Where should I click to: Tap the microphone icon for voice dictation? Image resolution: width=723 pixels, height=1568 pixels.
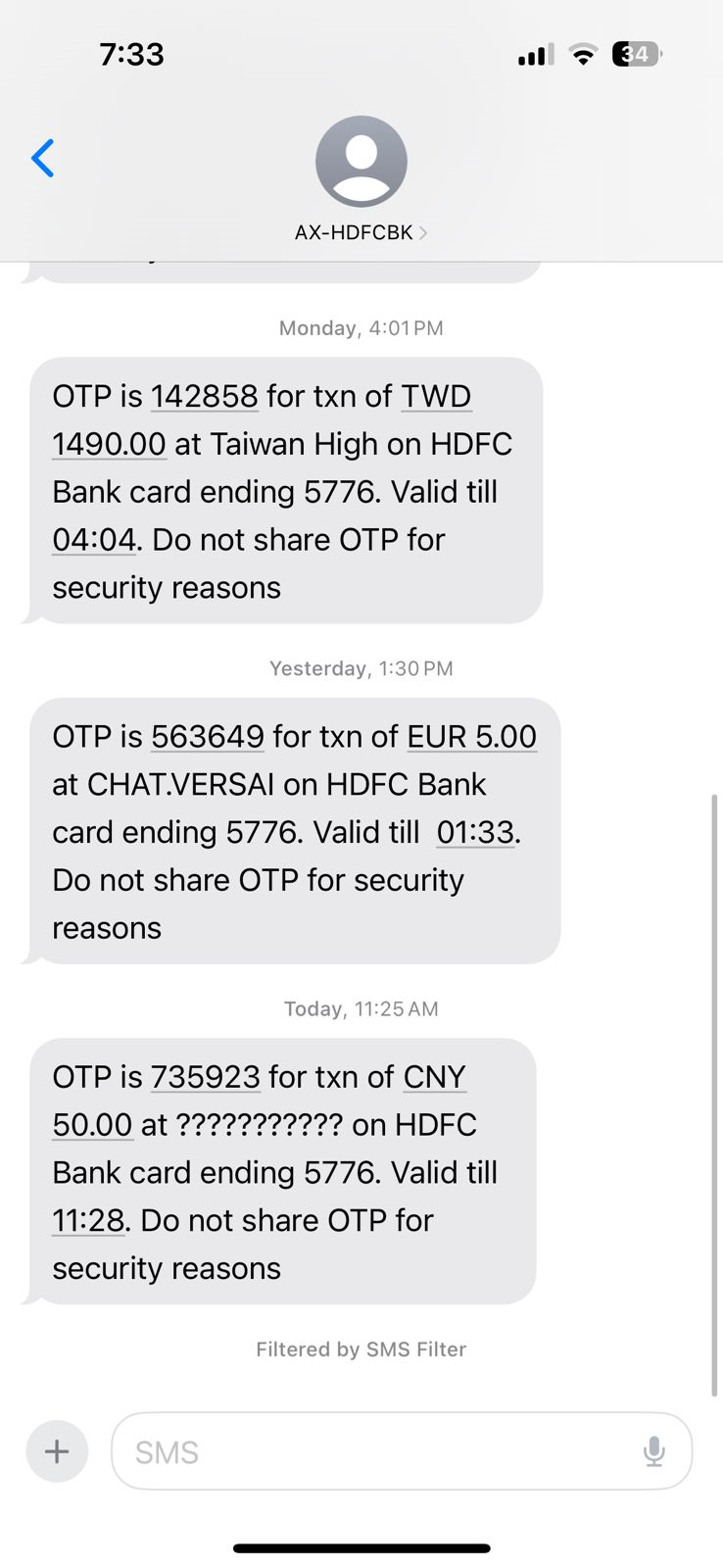653,1451
